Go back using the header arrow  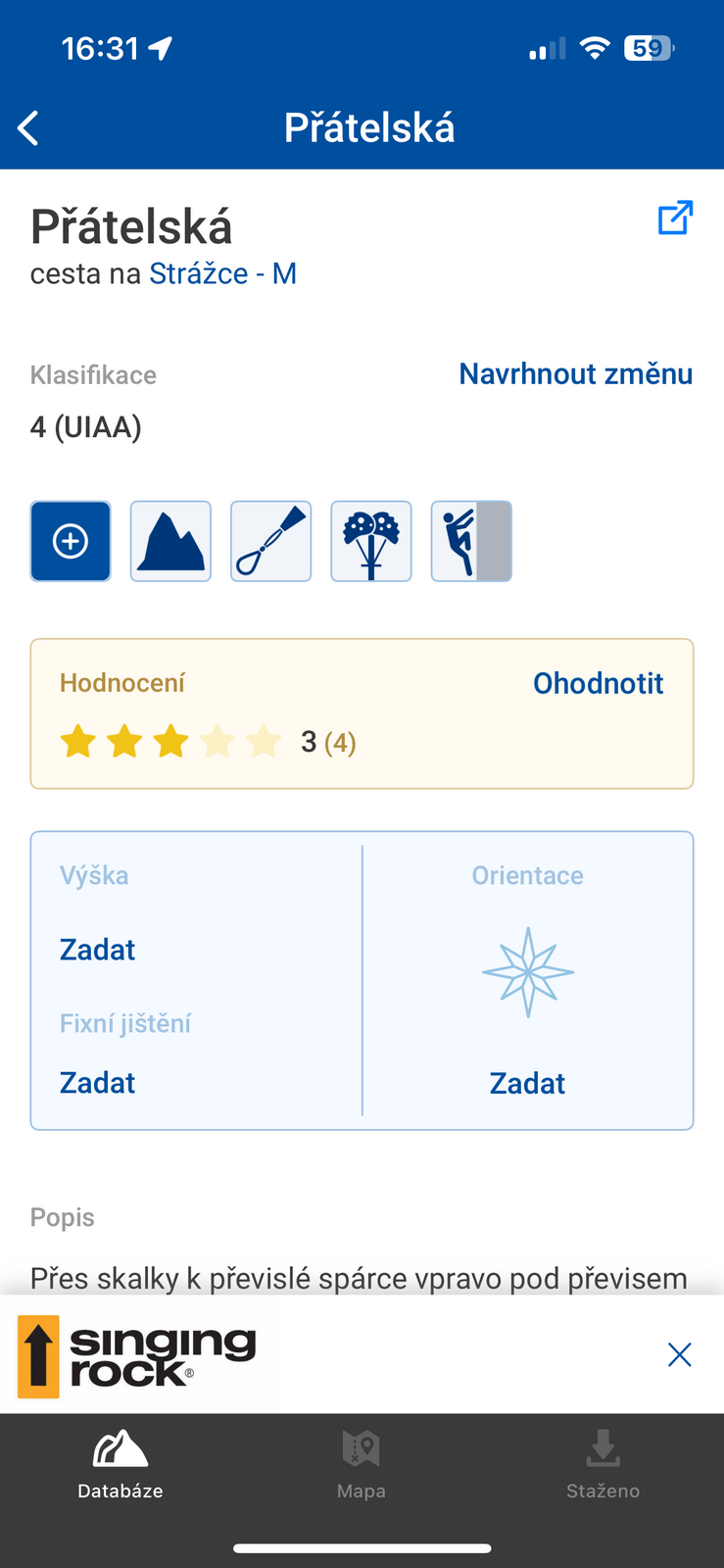[x=28, y=128]
